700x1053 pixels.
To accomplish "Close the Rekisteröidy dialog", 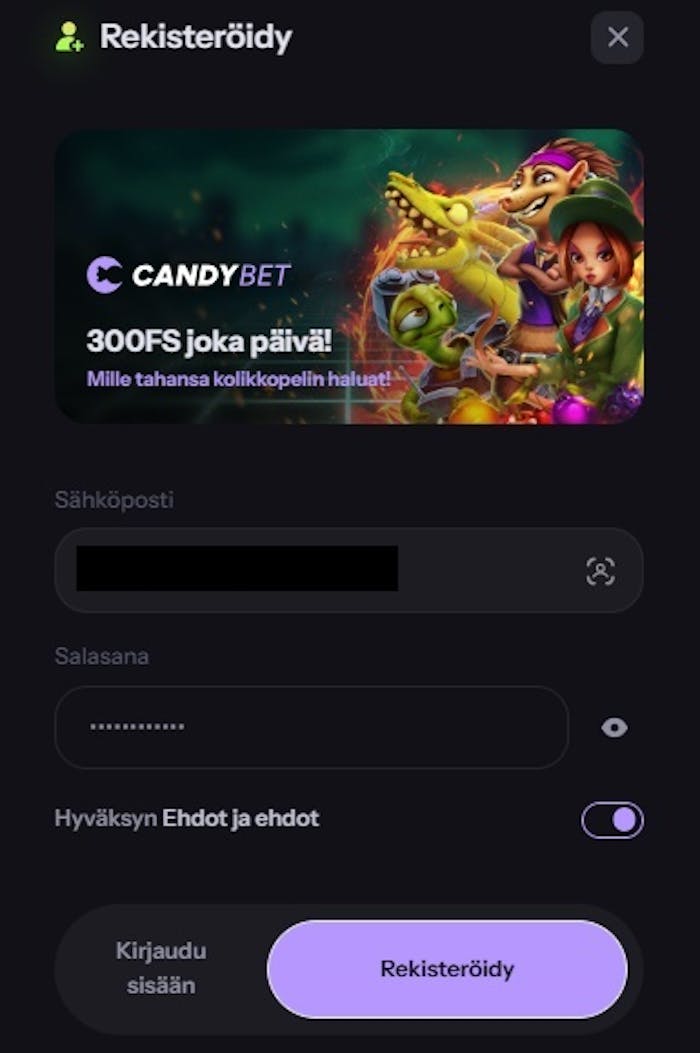I will coord(617,38).
